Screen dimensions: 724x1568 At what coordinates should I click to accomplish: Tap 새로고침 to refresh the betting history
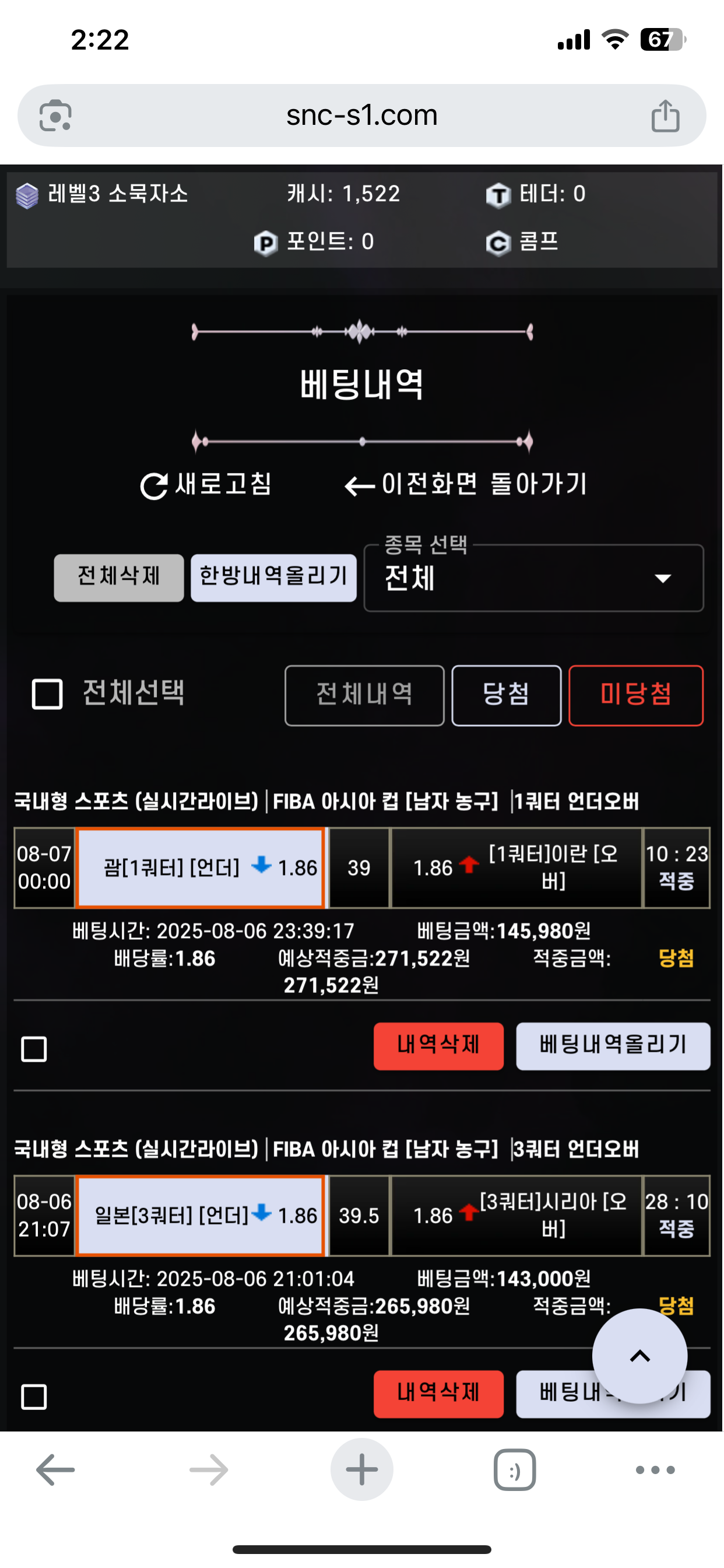point(206,485)
